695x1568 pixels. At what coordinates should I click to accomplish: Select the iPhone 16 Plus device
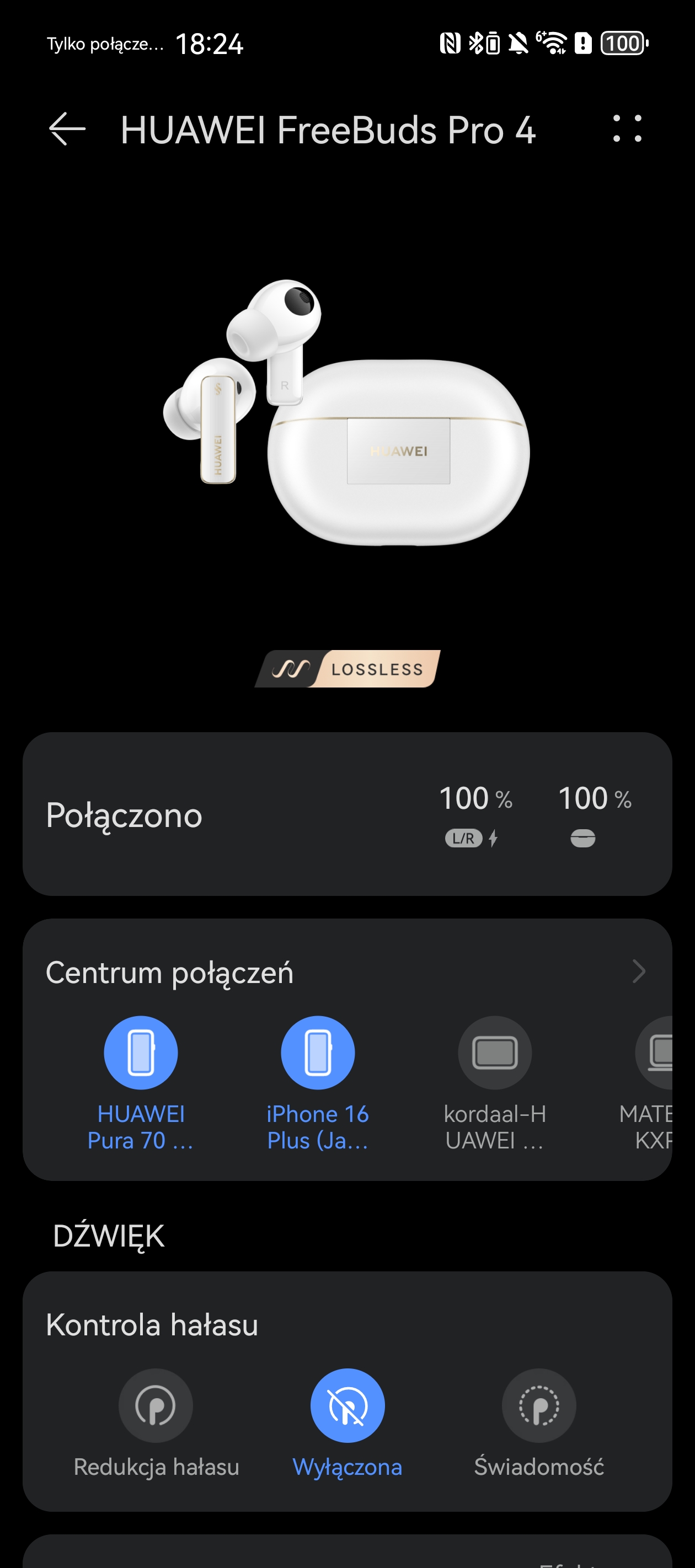317,1084
